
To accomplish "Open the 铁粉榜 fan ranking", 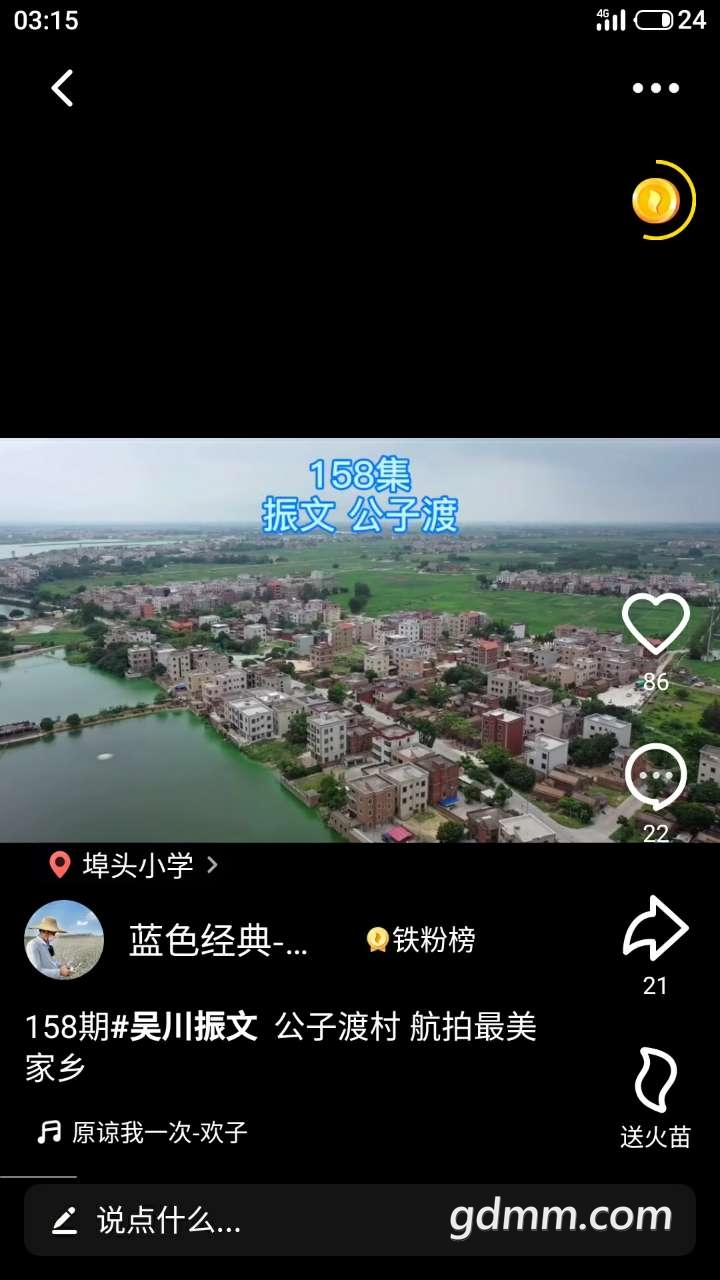I will (421, 940).
